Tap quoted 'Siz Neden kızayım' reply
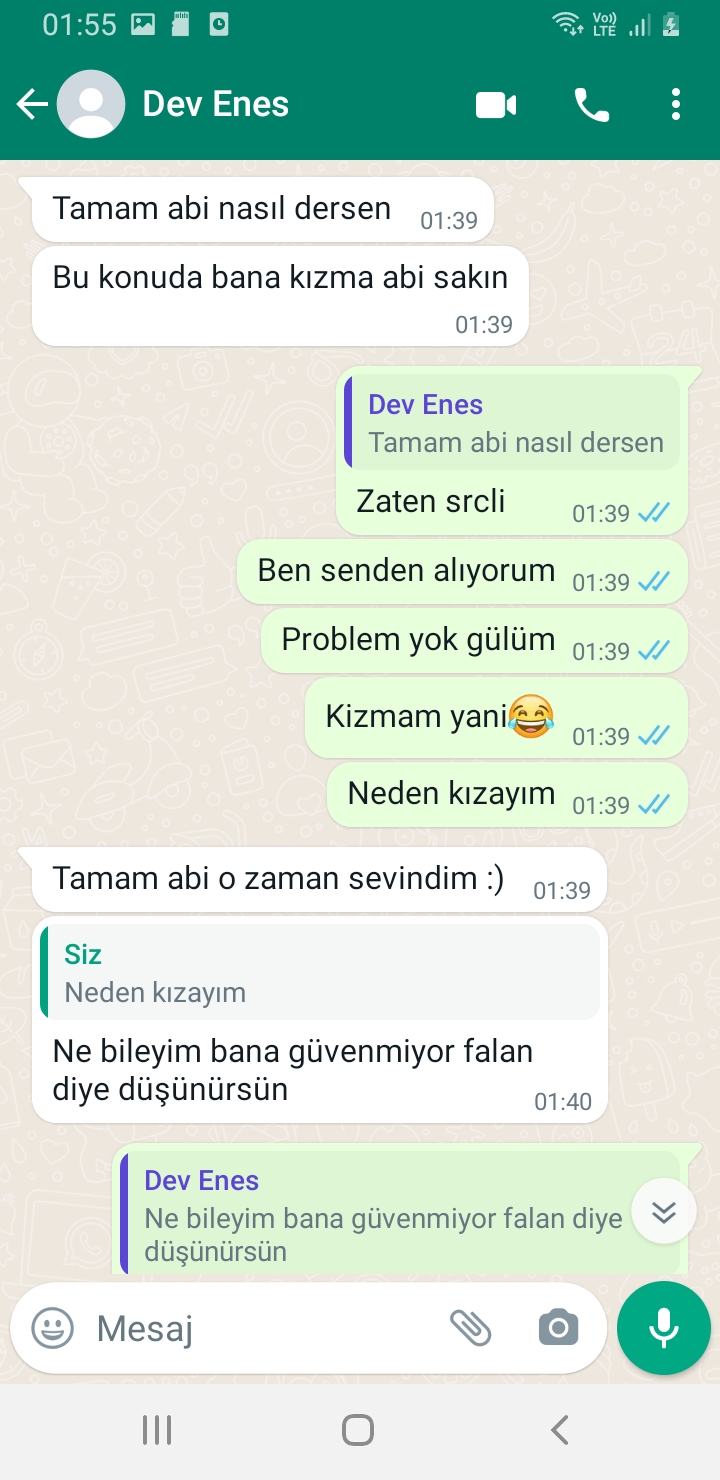 pos(320,972)
